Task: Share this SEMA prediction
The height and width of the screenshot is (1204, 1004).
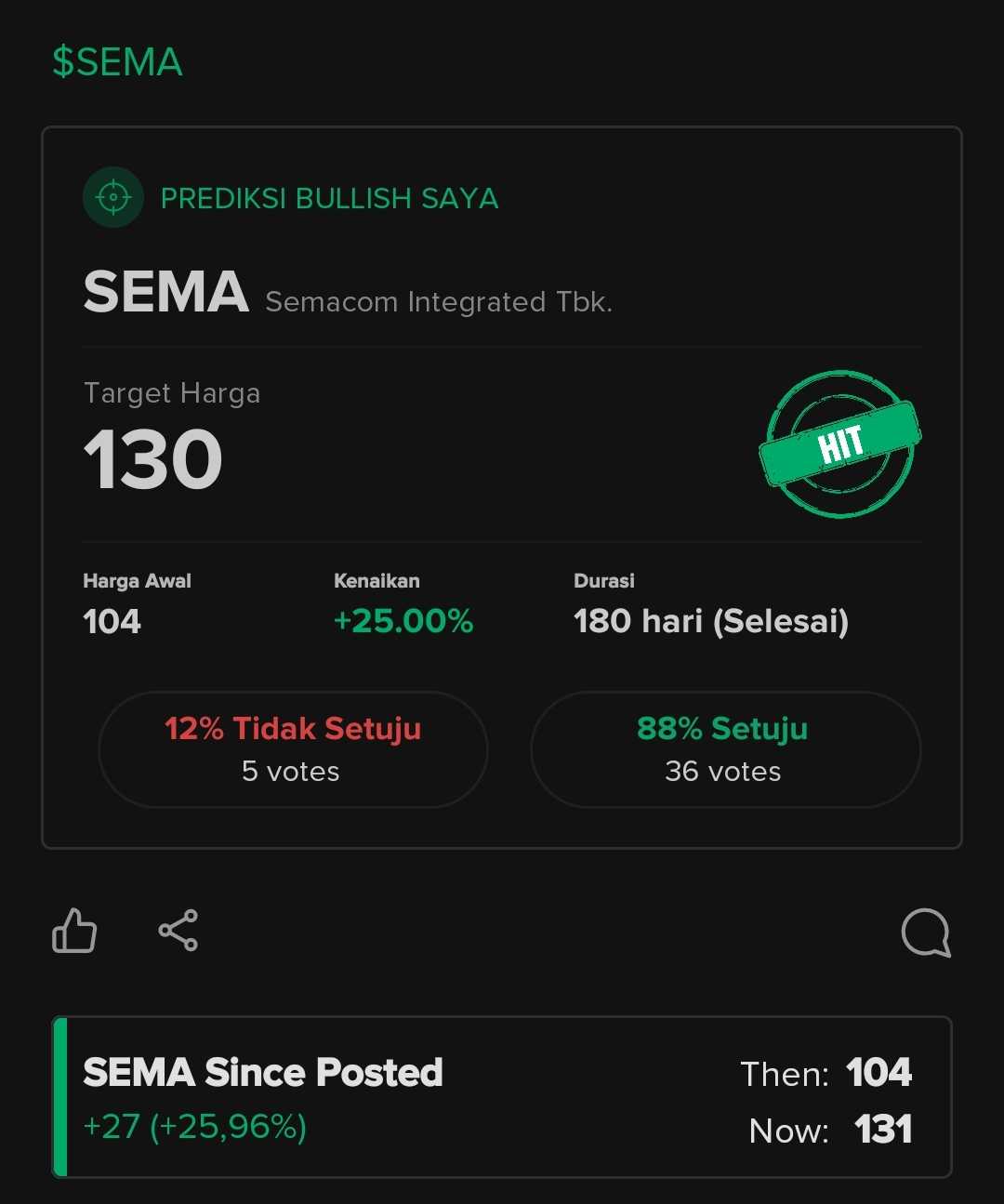Action: [178, 931]
